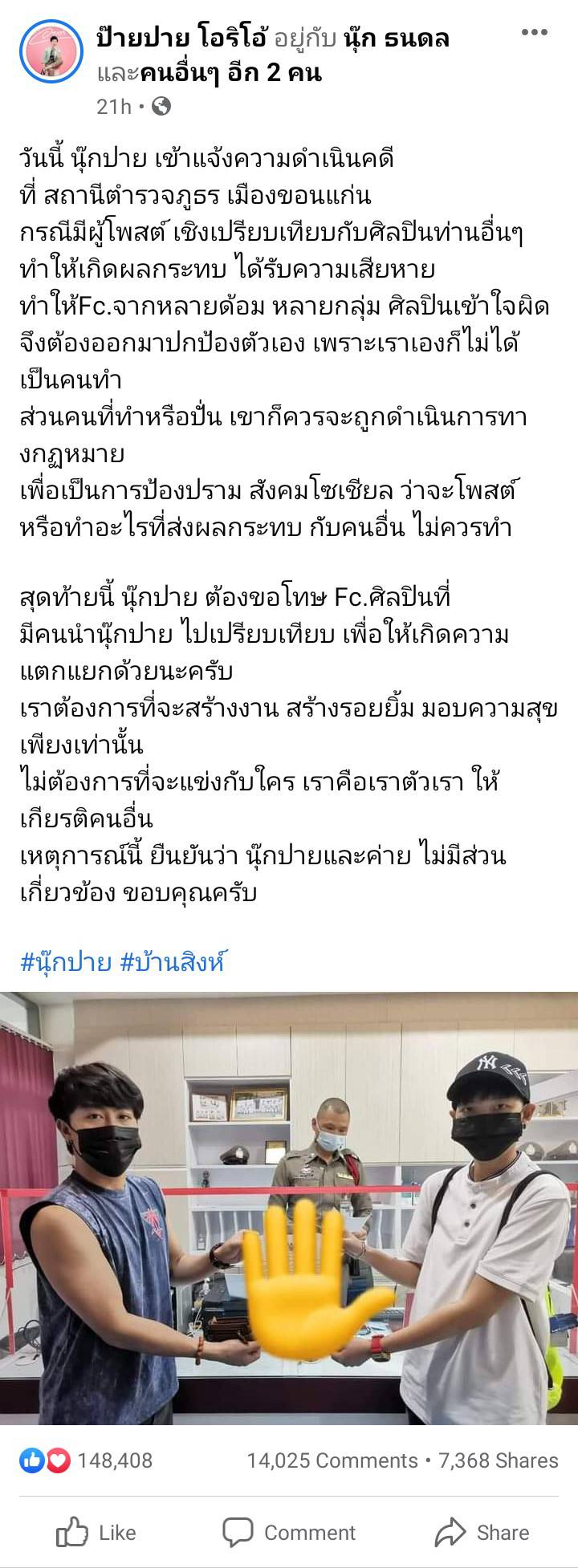Open the post's three-dot overflow menu
This screenshot has height=1568, width=578.
(534, 33)
